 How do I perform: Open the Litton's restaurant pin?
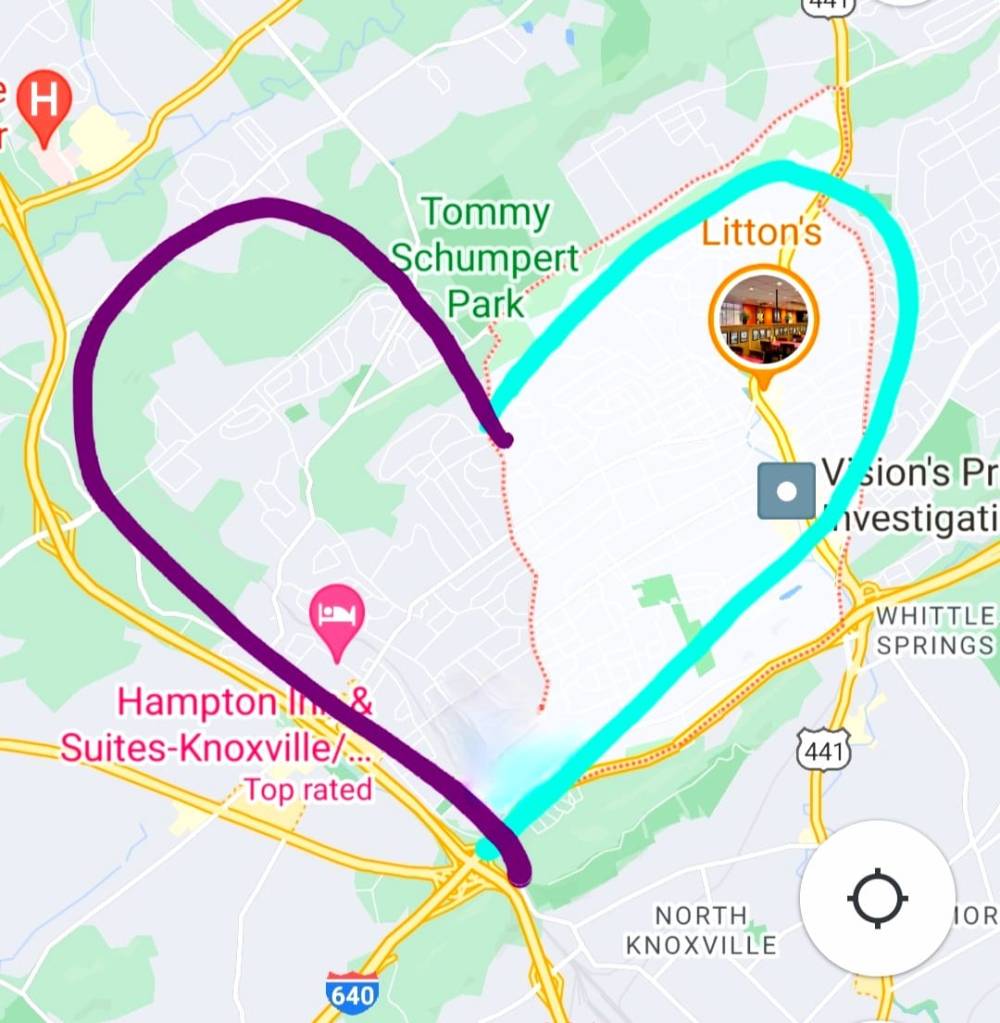pos(763,320)
